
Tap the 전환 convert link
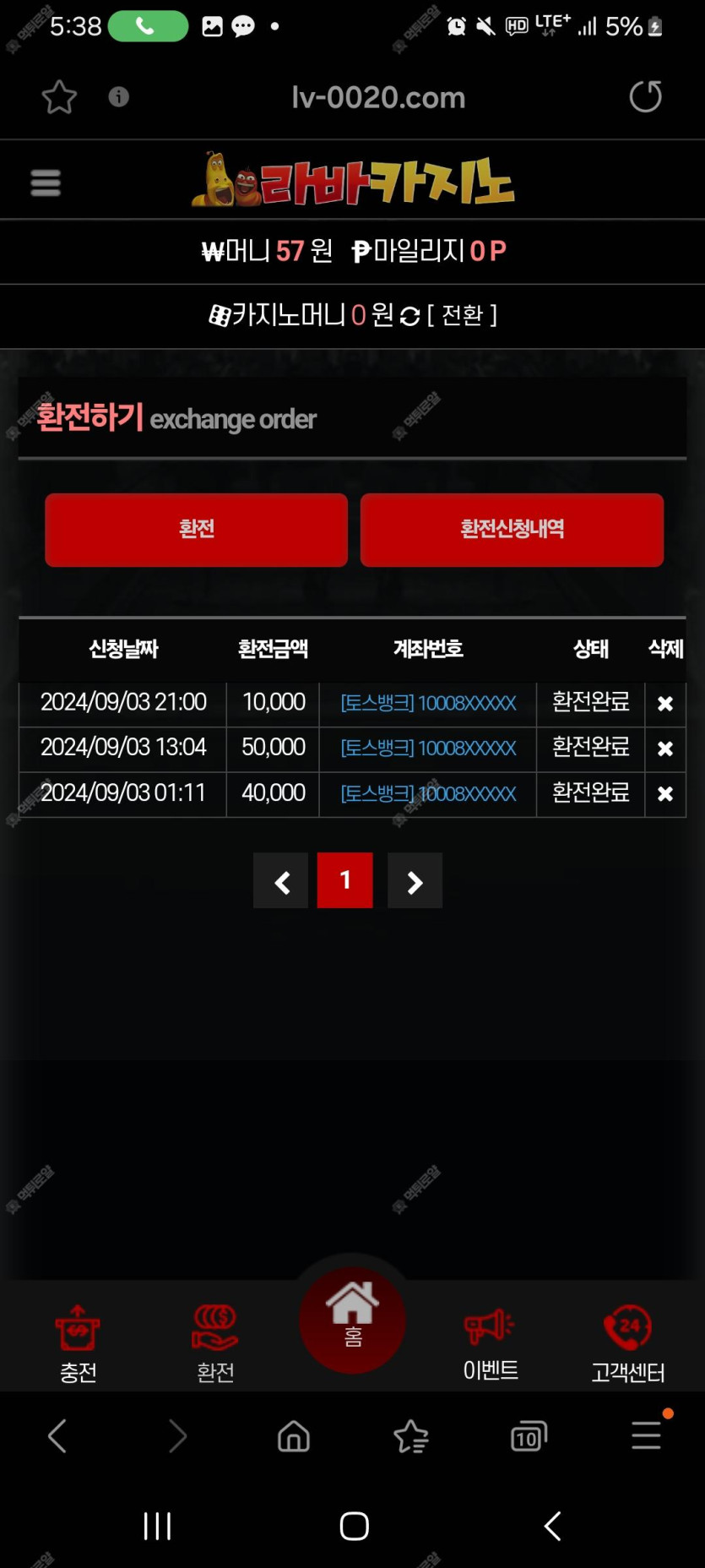tap(462, 316)
